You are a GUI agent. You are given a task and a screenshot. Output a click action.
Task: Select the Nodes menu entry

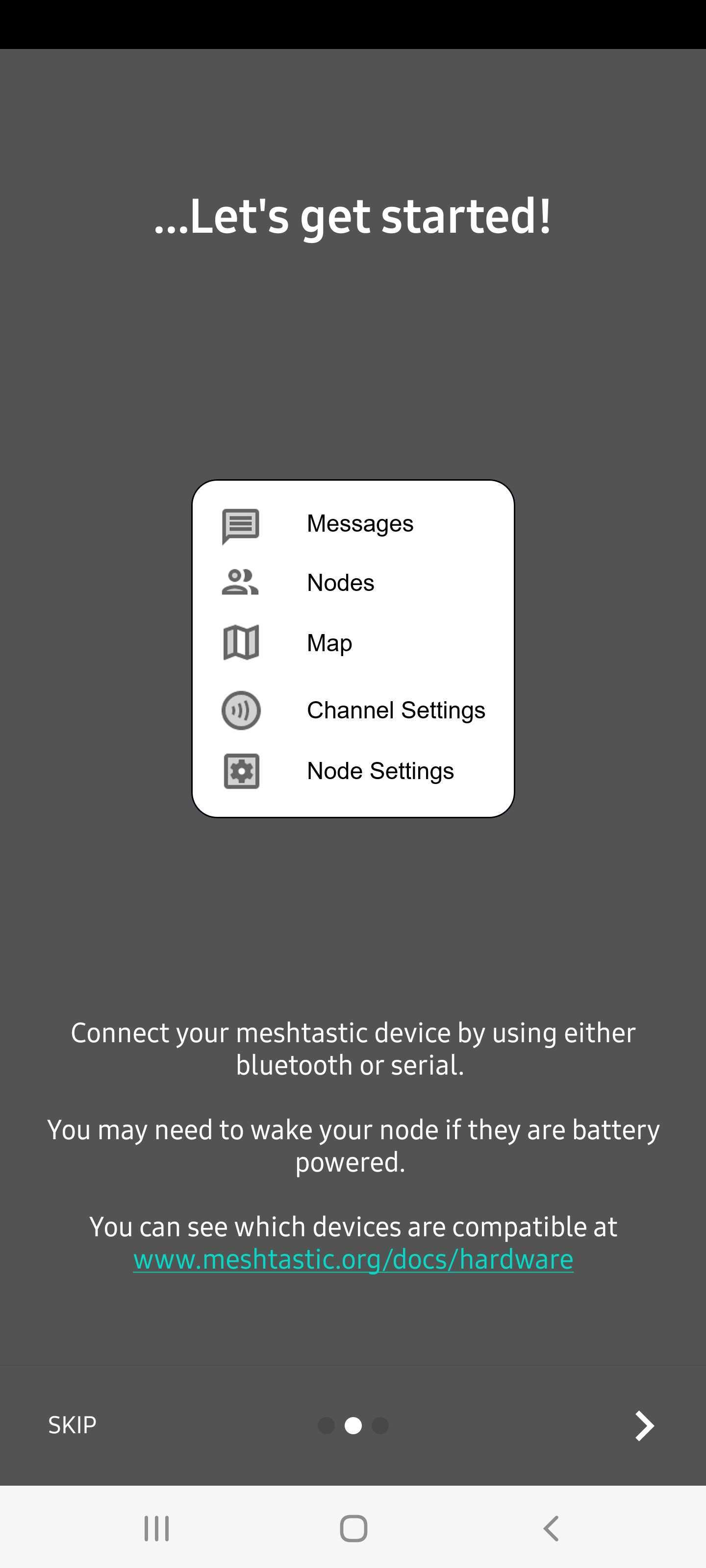tap(340, 582)
